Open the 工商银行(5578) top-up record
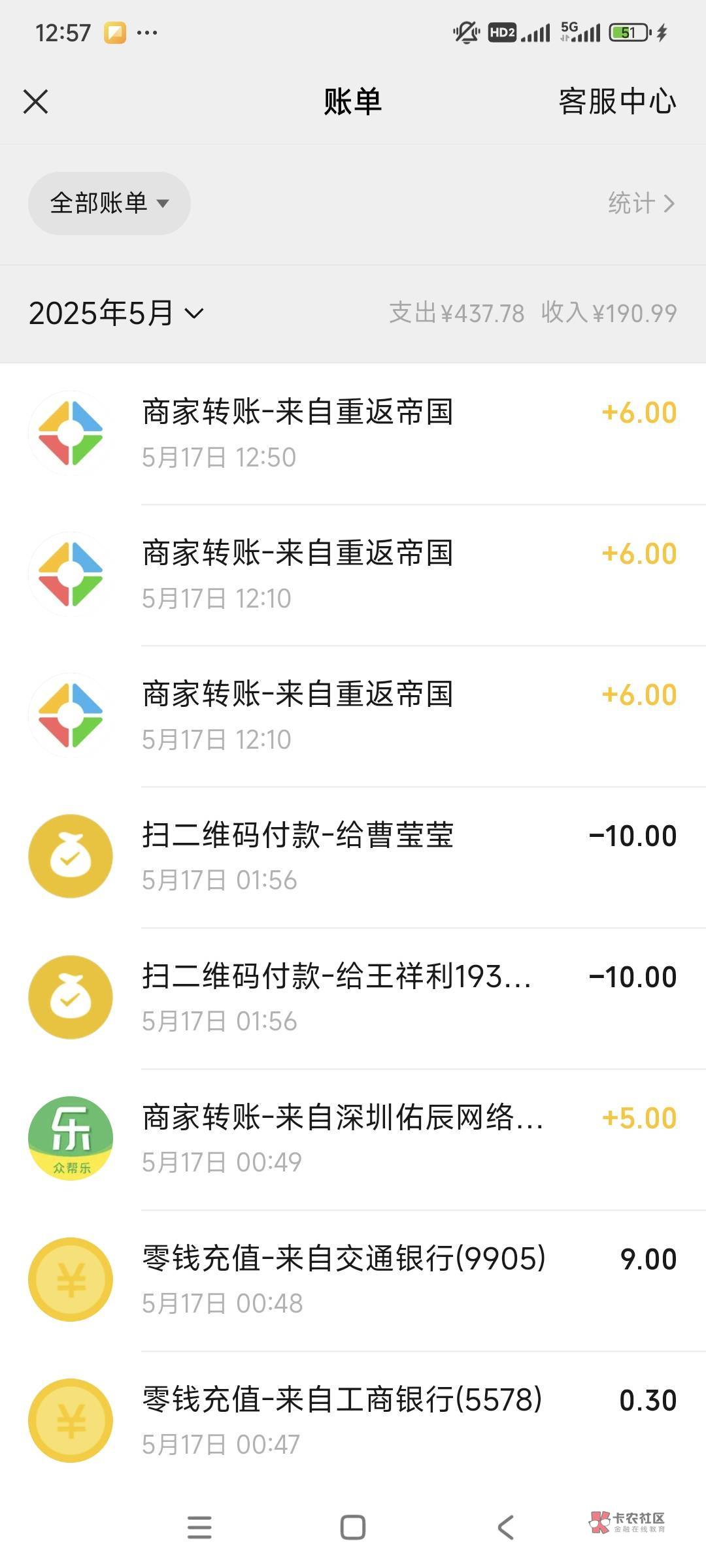706x1568 pixels. pyautogui.click(x=353, y=1421)
